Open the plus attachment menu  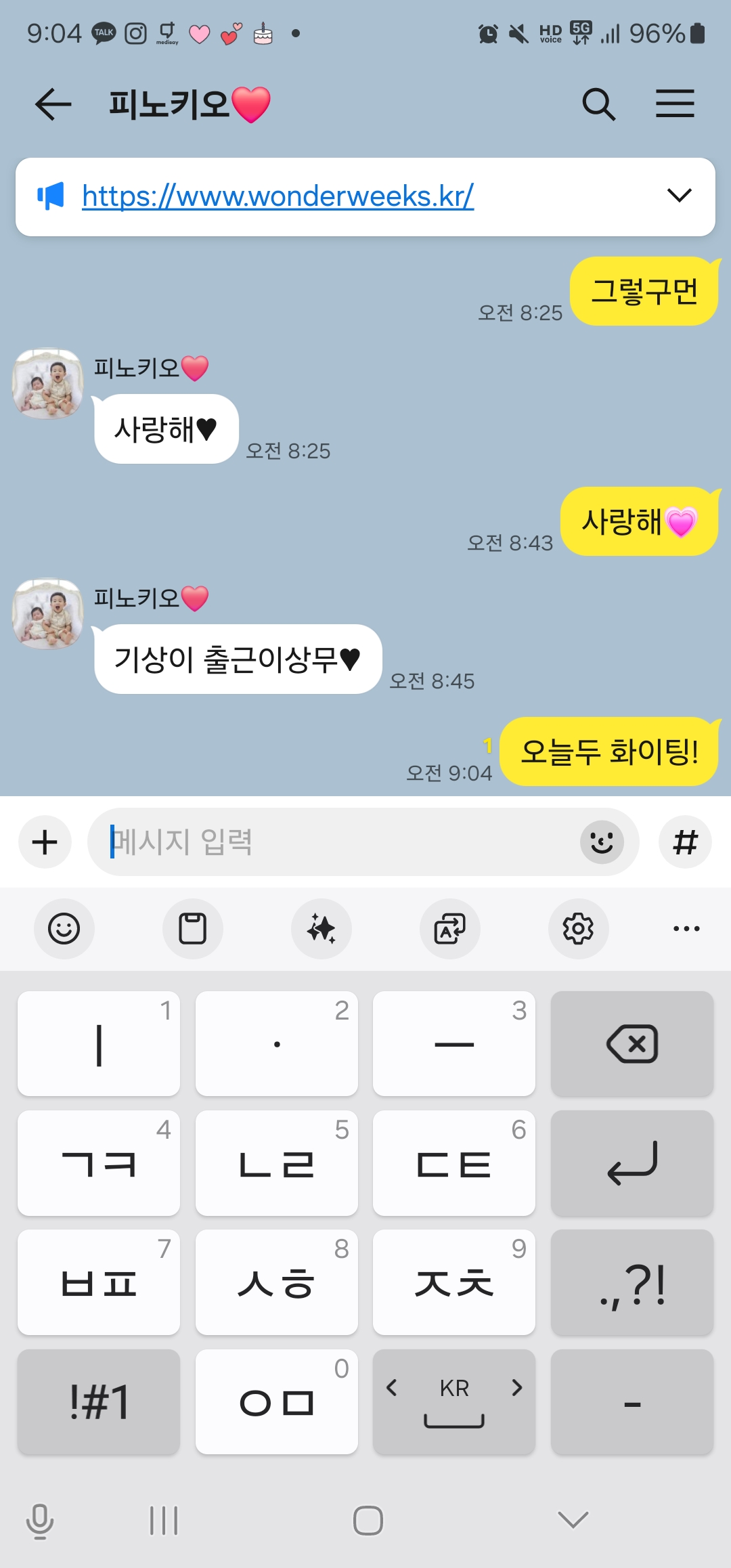45,842
